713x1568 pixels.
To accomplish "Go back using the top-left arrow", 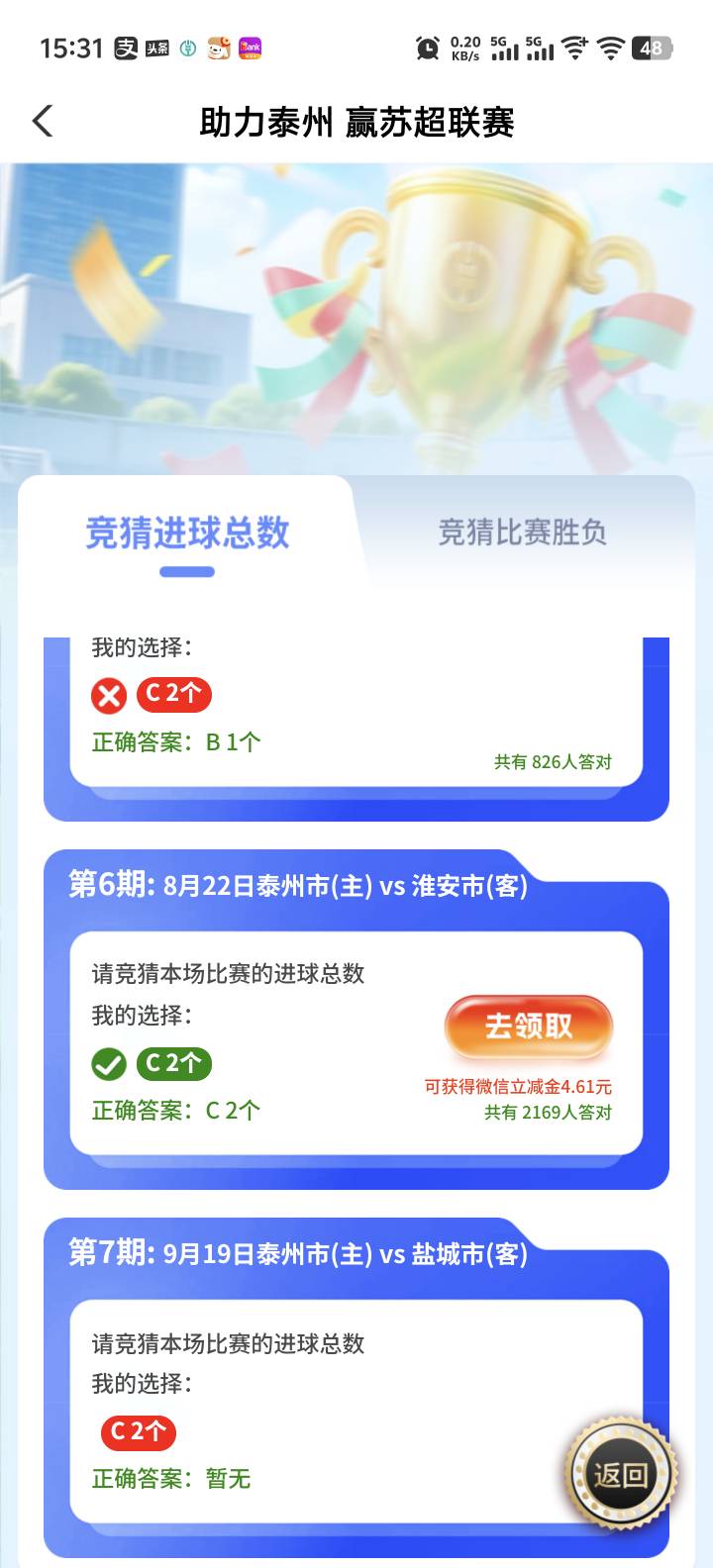I will [43, 122].
